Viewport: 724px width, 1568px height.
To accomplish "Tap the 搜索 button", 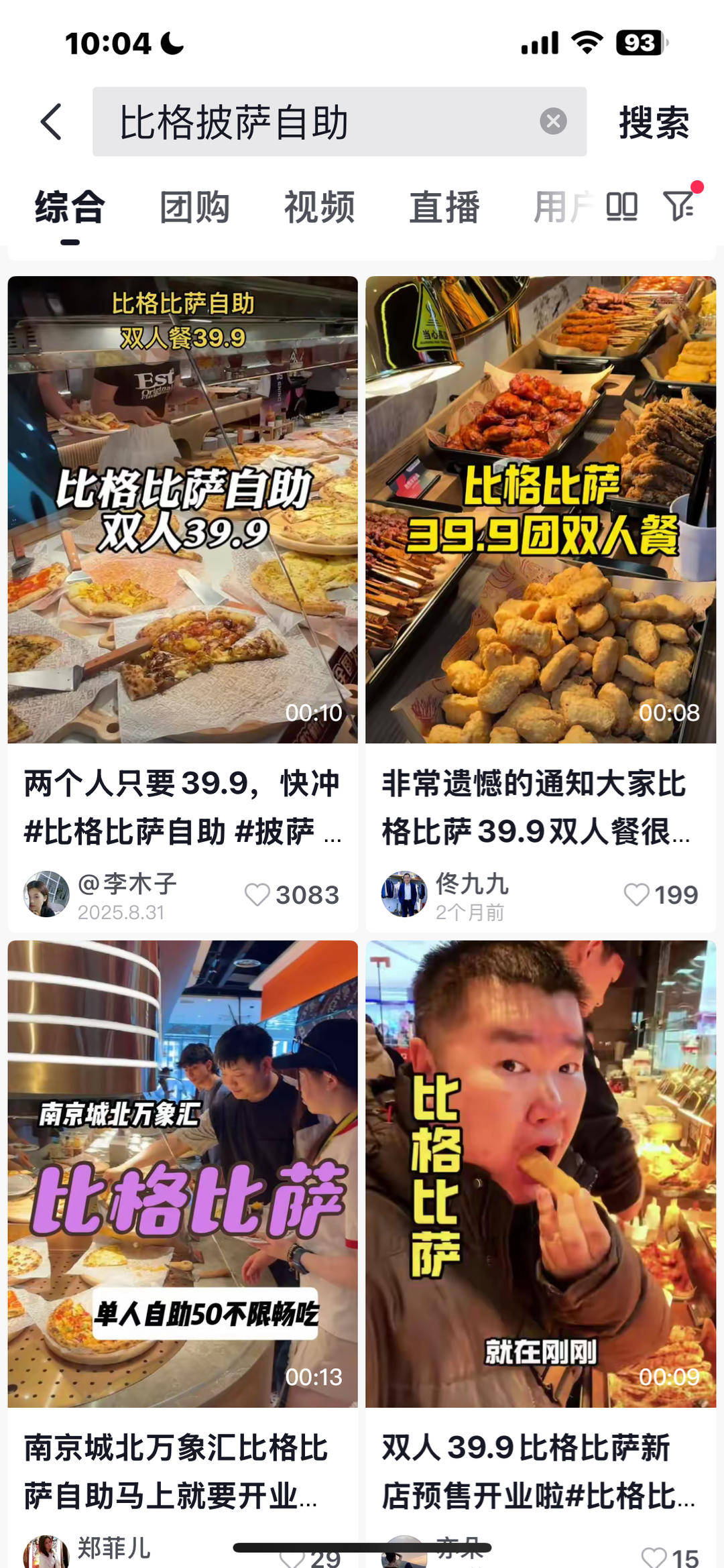I will 654,122.
